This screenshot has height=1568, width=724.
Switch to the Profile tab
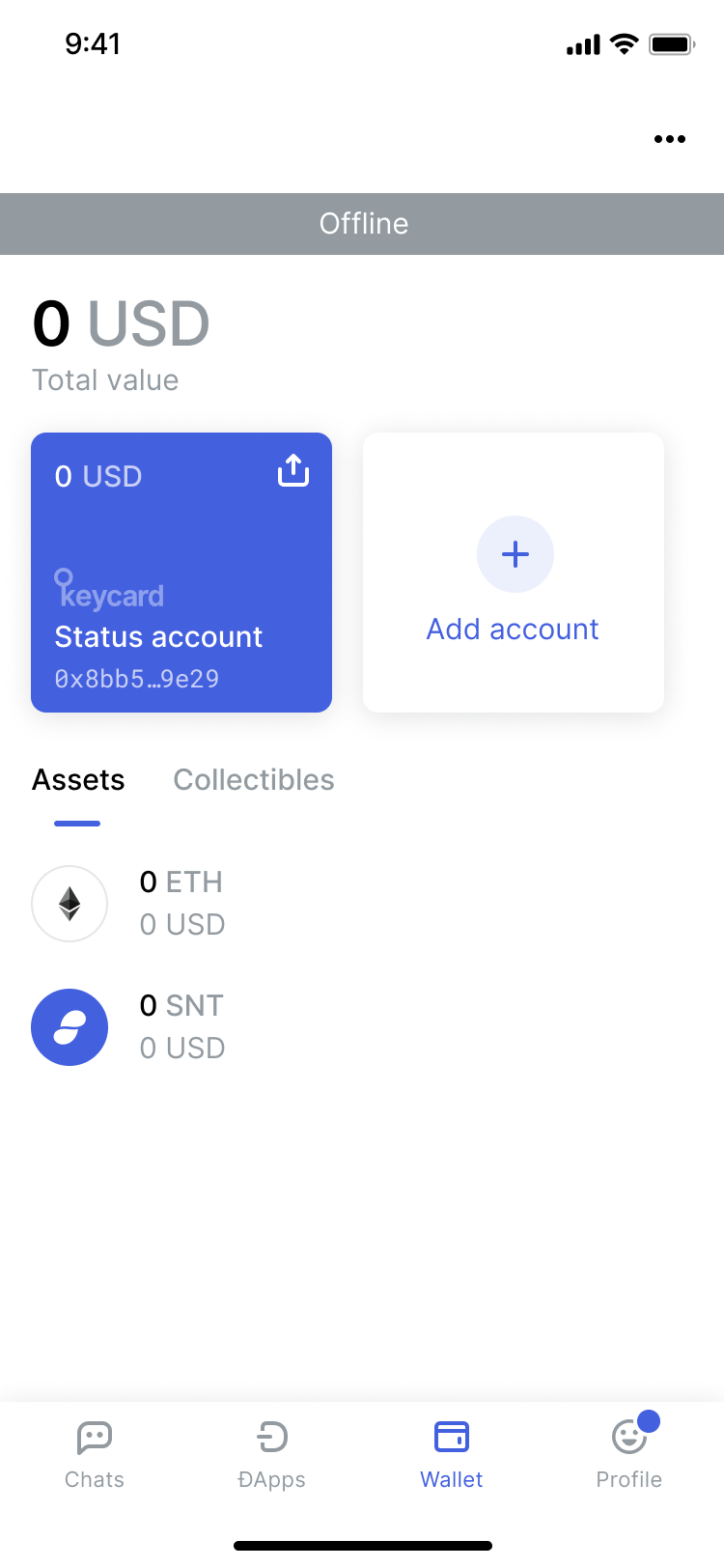[x=629, y=1454]
